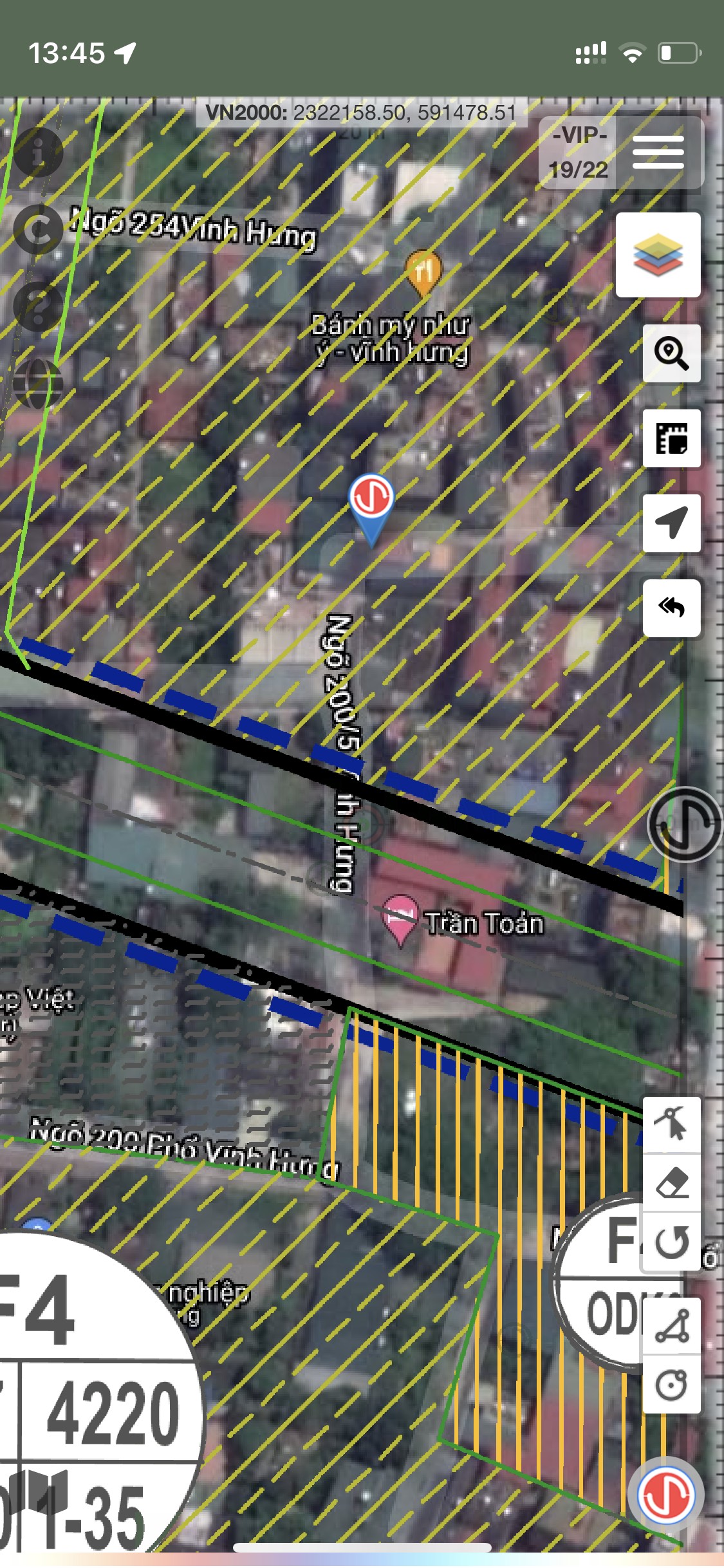Tap the circular reset arrow tool

click(x=672, y=1242)
